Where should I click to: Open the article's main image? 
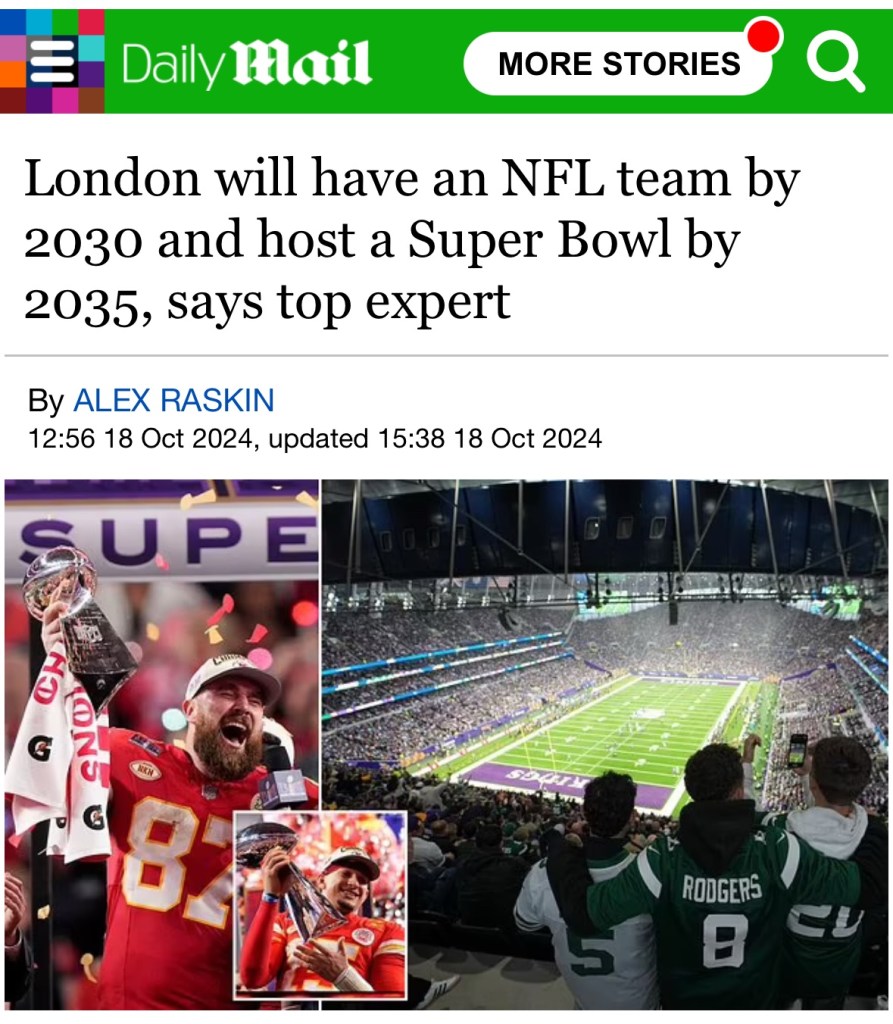click(446, 743)
